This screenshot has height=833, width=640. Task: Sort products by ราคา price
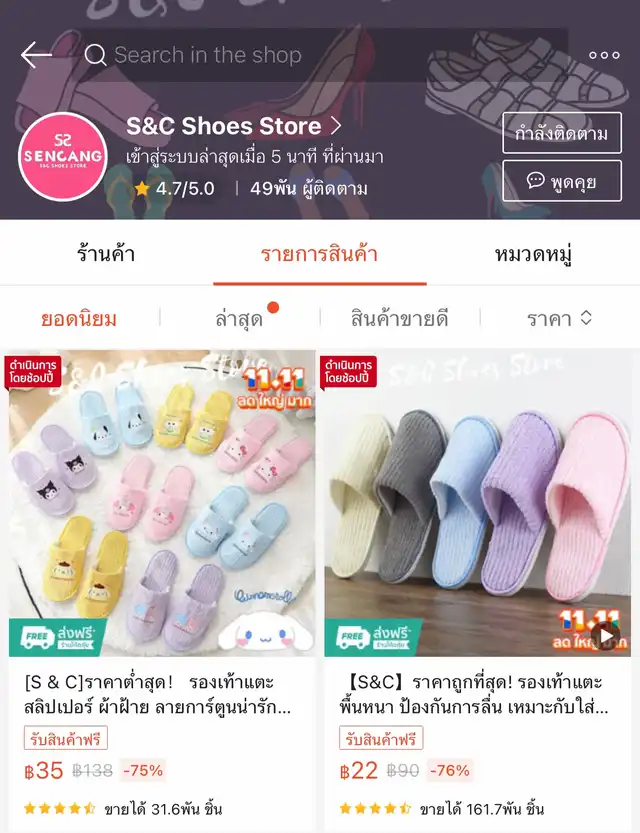559,319
